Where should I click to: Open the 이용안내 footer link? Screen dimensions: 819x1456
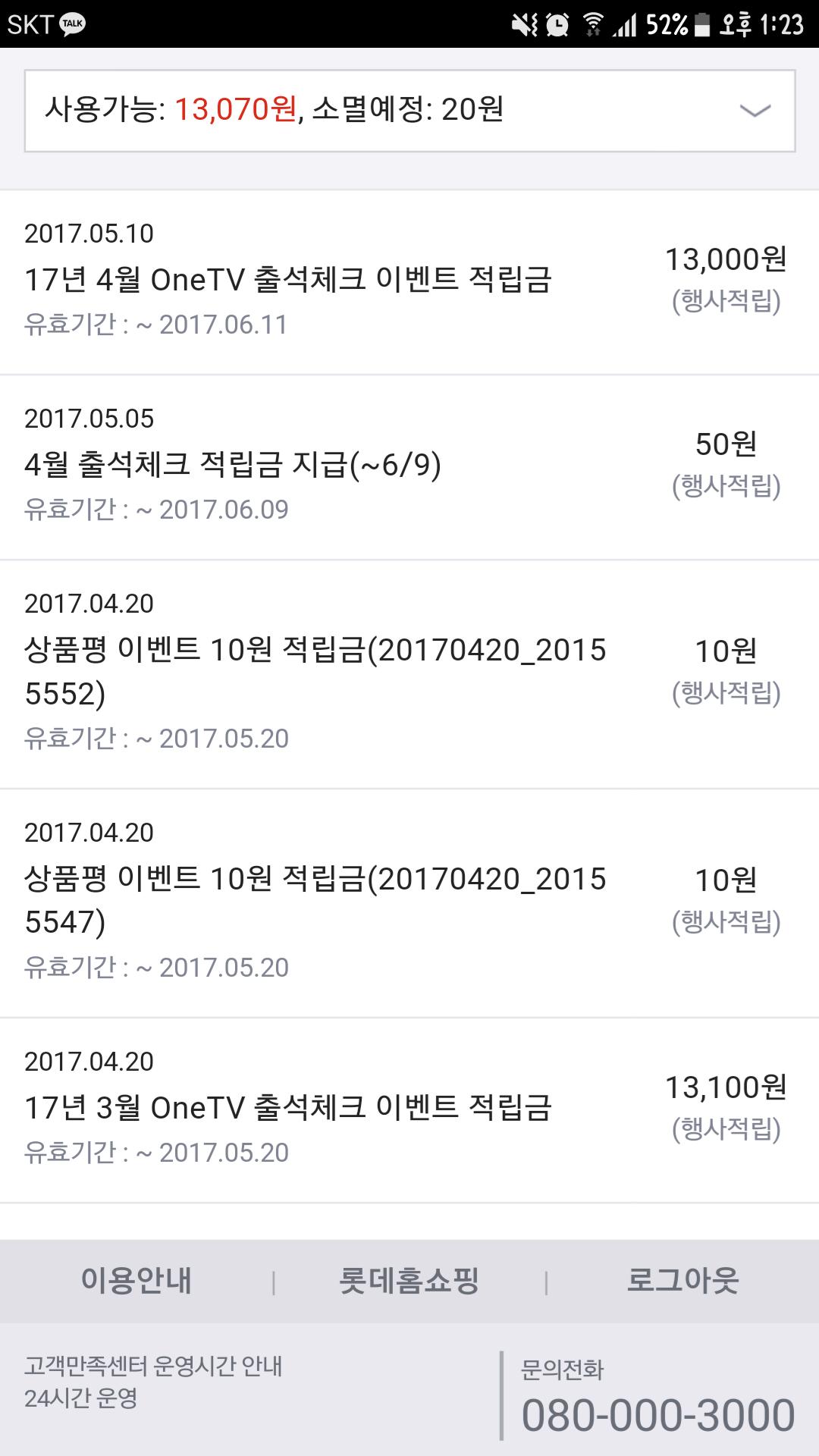[136, 1281]
